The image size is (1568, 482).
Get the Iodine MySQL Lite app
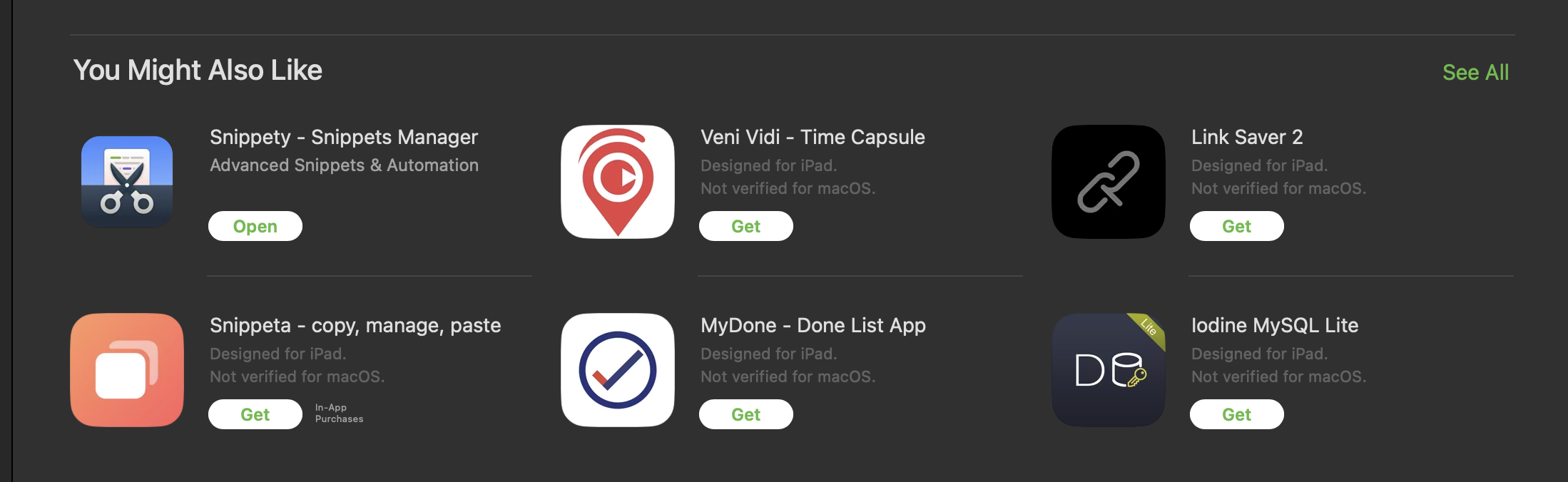point(1236,414)
